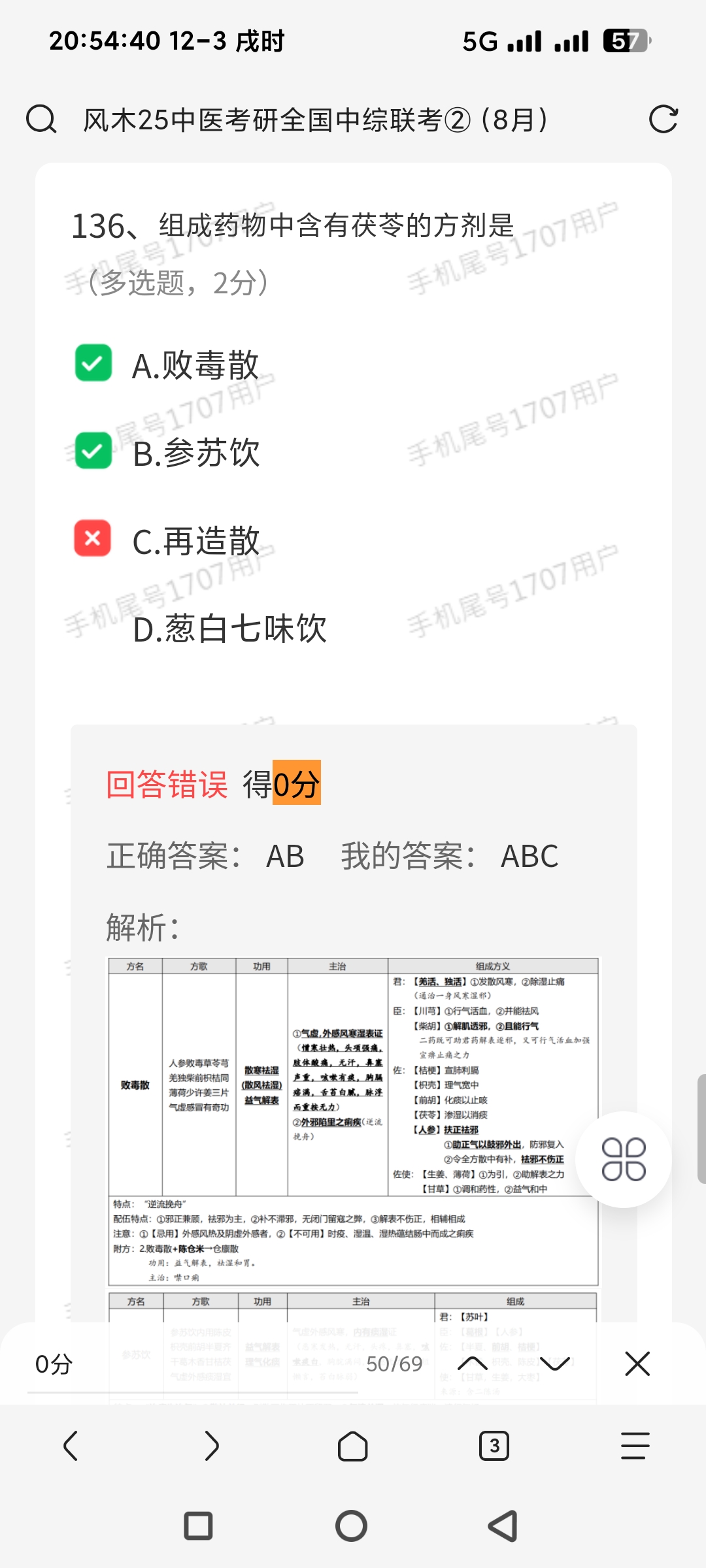Close the bottom score panel
The height and width of the screenshot is (1568, 706).
click(637, 1364)
